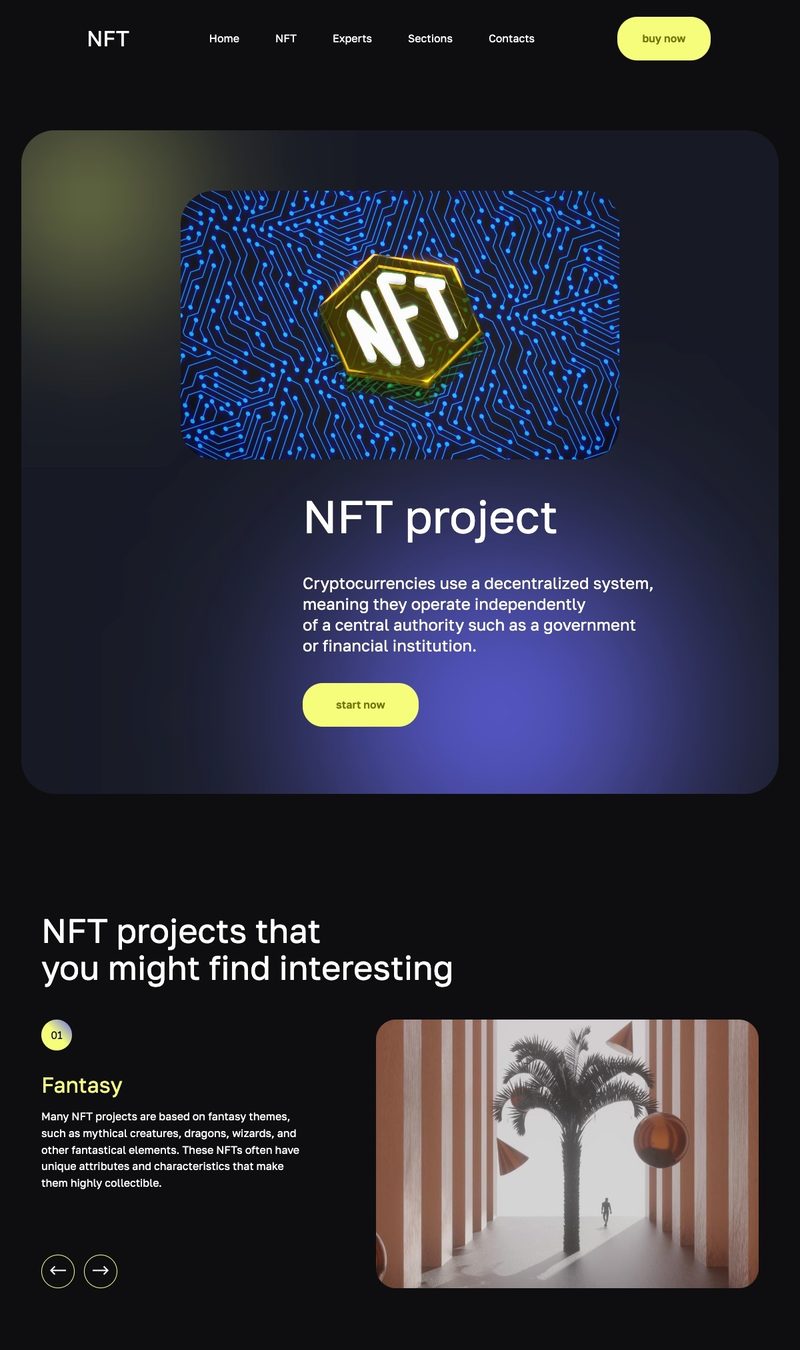The image size is (800, 1350).
Task: Tap the start now button
Action: click(x=360, y=705)
